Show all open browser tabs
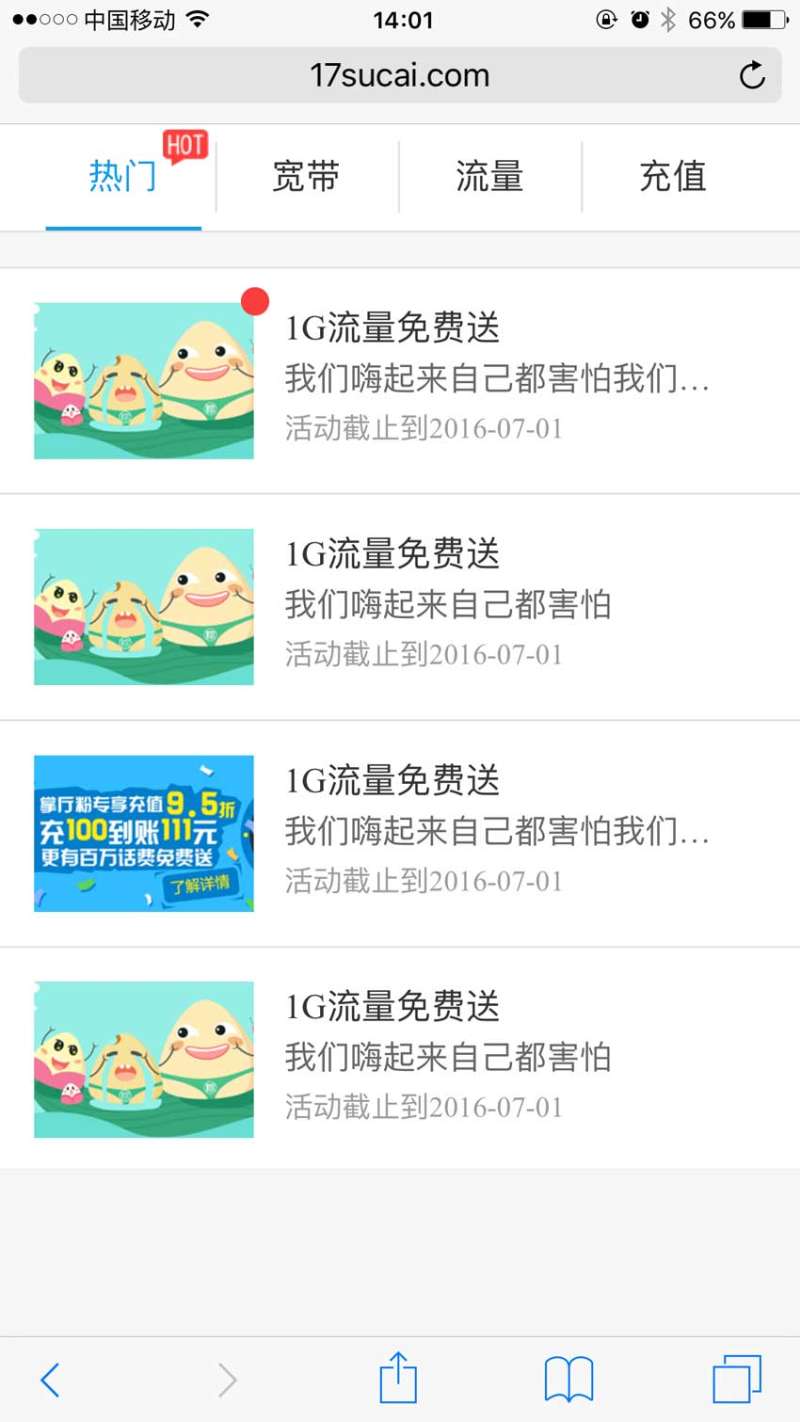 pos(737,1380)
